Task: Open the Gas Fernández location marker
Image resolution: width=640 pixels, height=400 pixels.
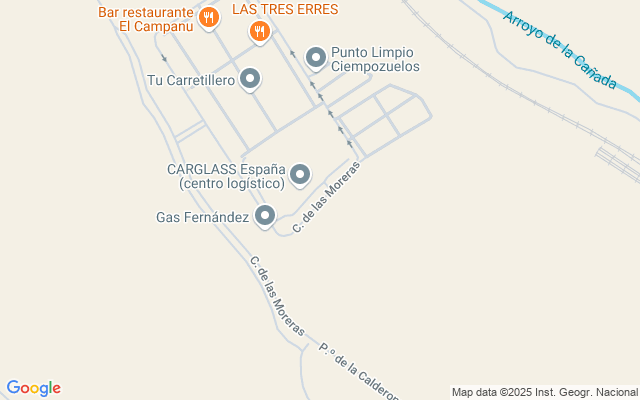Action: (265, 216)
